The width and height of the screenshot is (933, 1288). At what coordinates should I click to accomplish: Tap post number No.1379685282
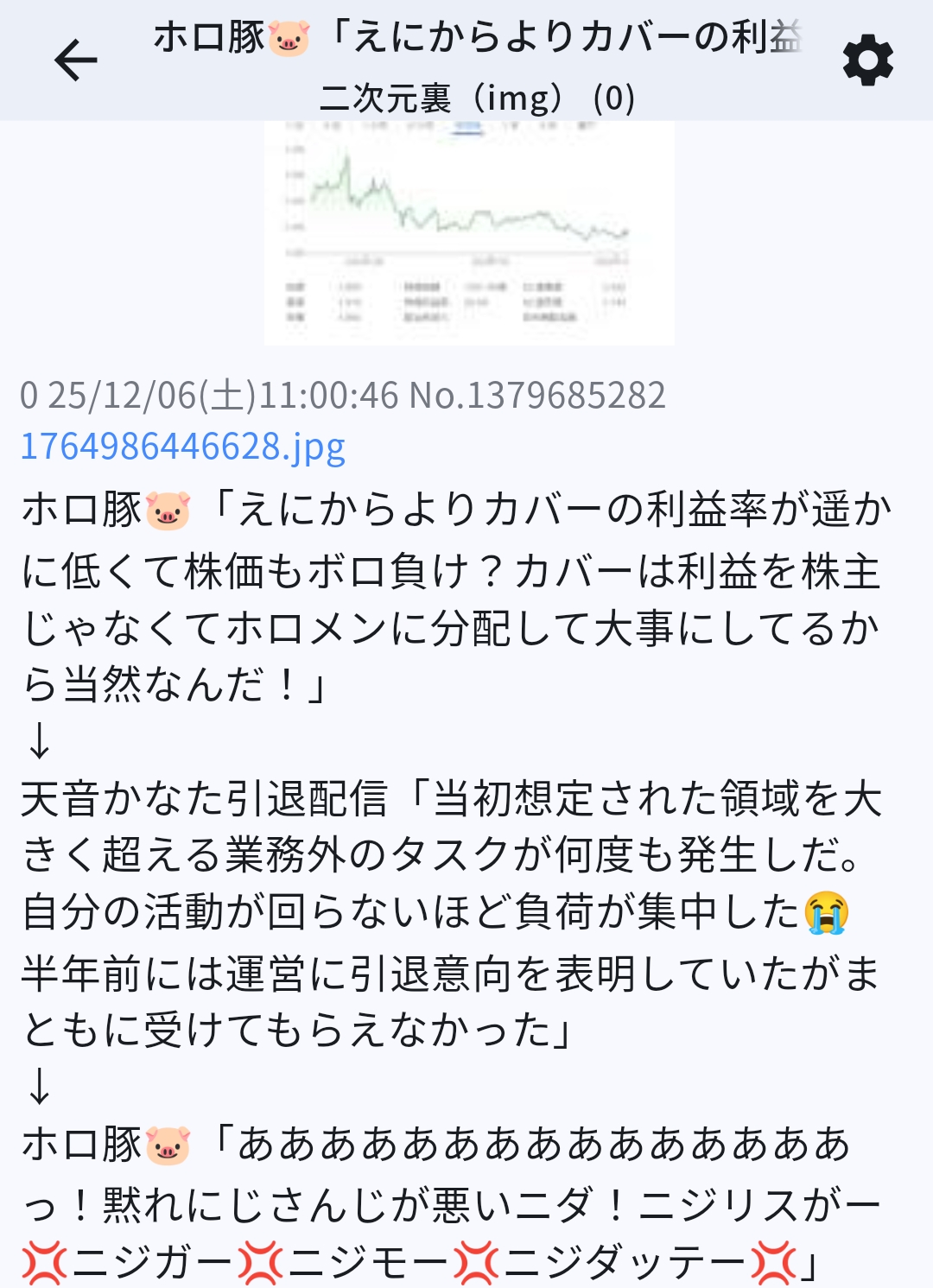coord(537,396)
